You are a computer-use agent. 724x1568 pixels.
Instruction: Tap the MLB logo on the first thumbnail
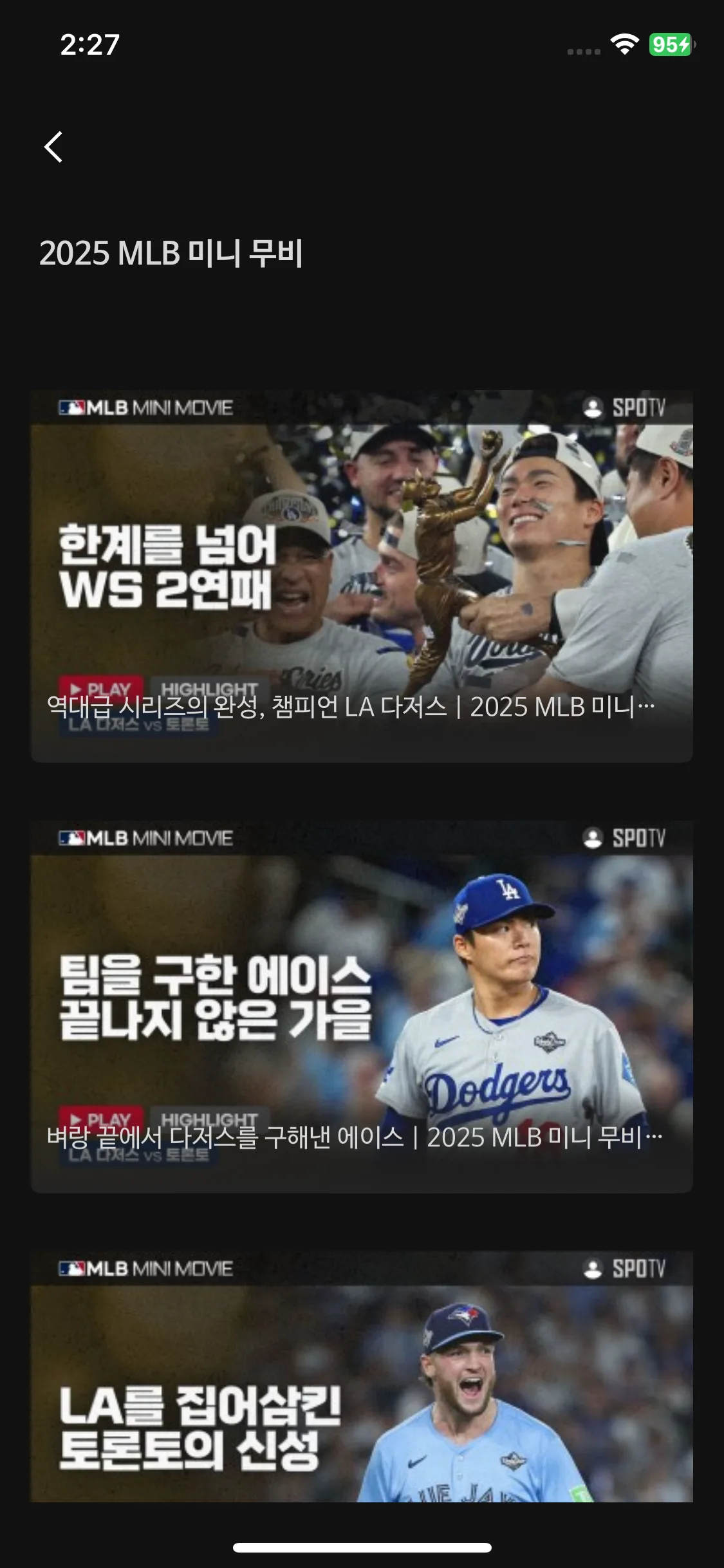tap(73, 406)
